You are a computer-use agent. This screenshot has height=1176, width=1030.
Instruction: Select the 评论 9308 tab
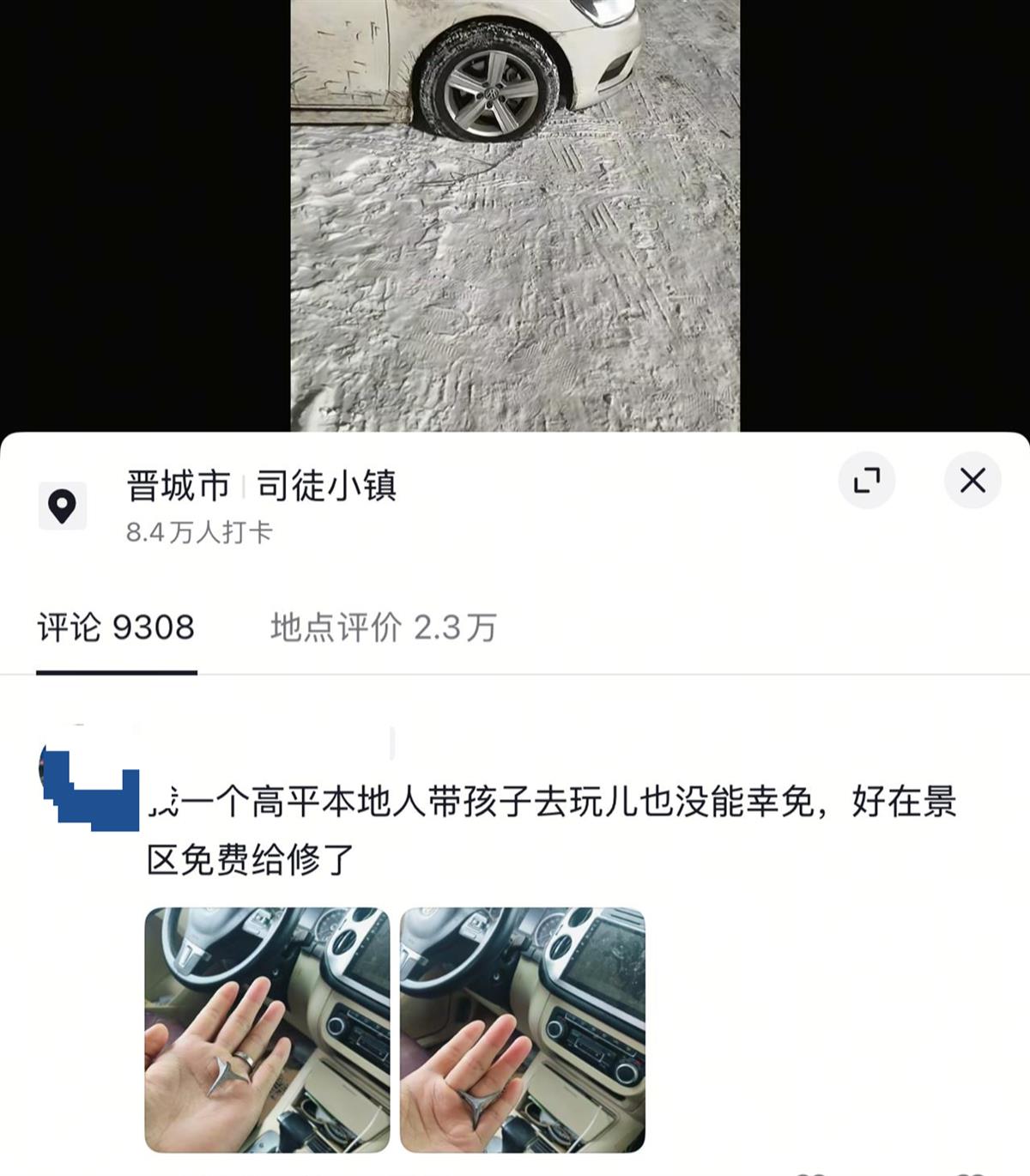[x=116, y=627]
